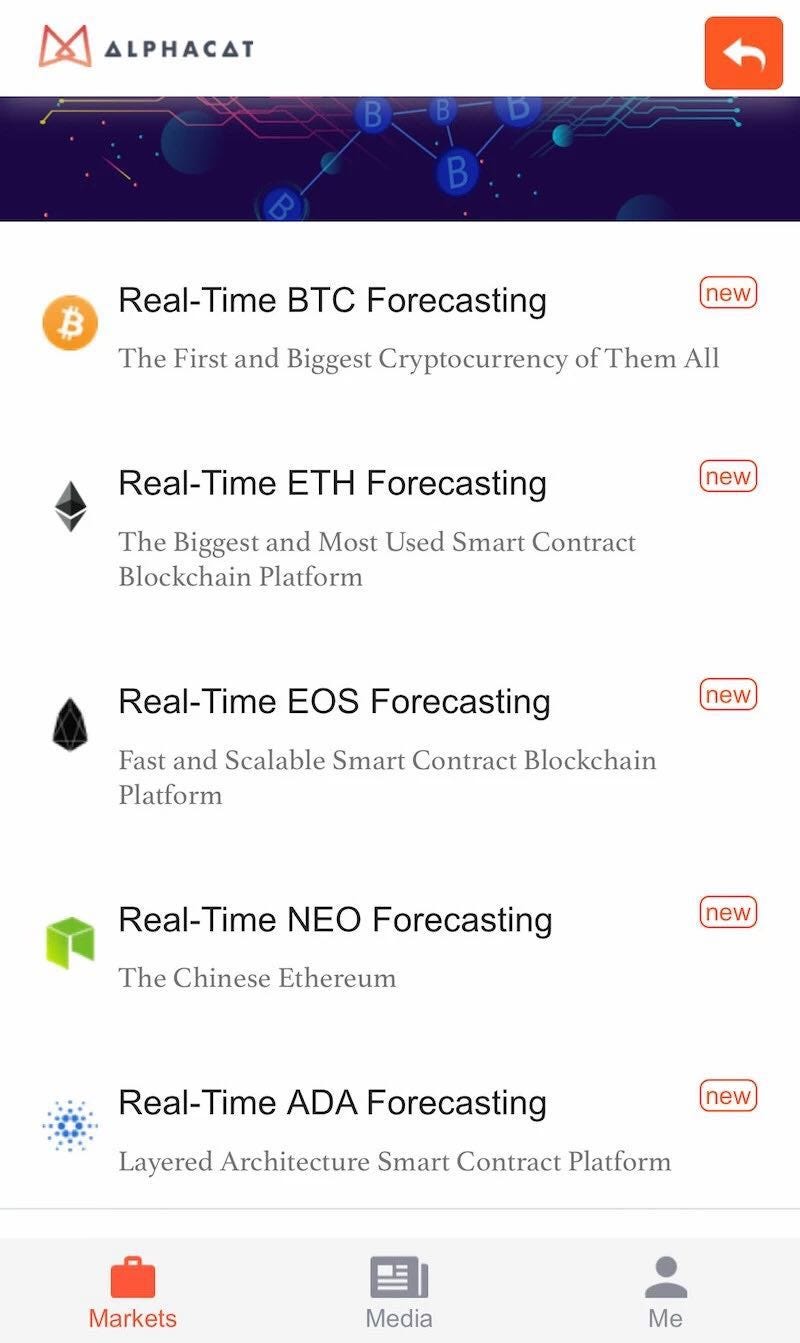
Task: Go to the Me tab
Action: pyautogui.click(x=665, y=1291)
